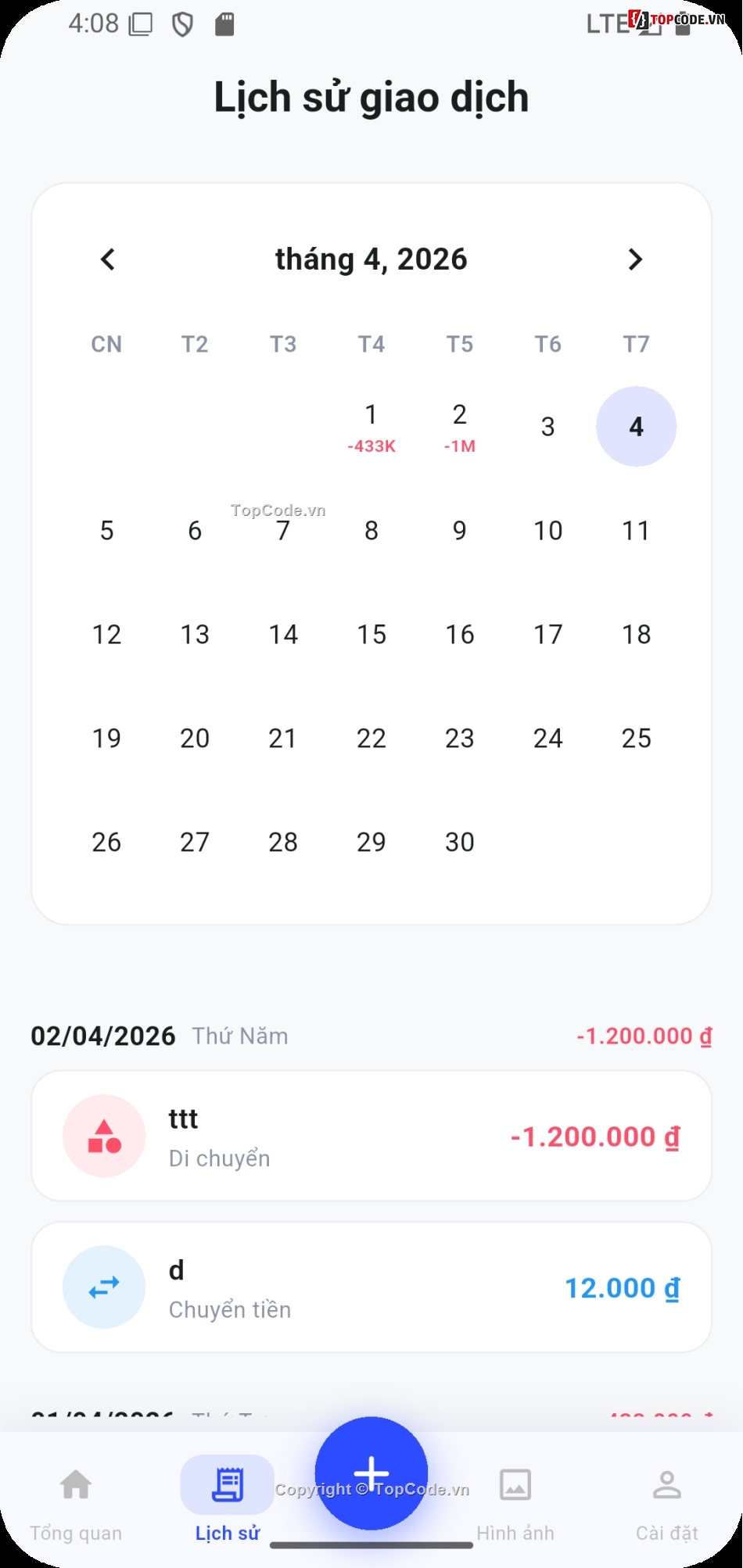Open month picker via tháng 4, 2026 header
The width and height of the screenshot is (743, 1568).
coord(371,259)
